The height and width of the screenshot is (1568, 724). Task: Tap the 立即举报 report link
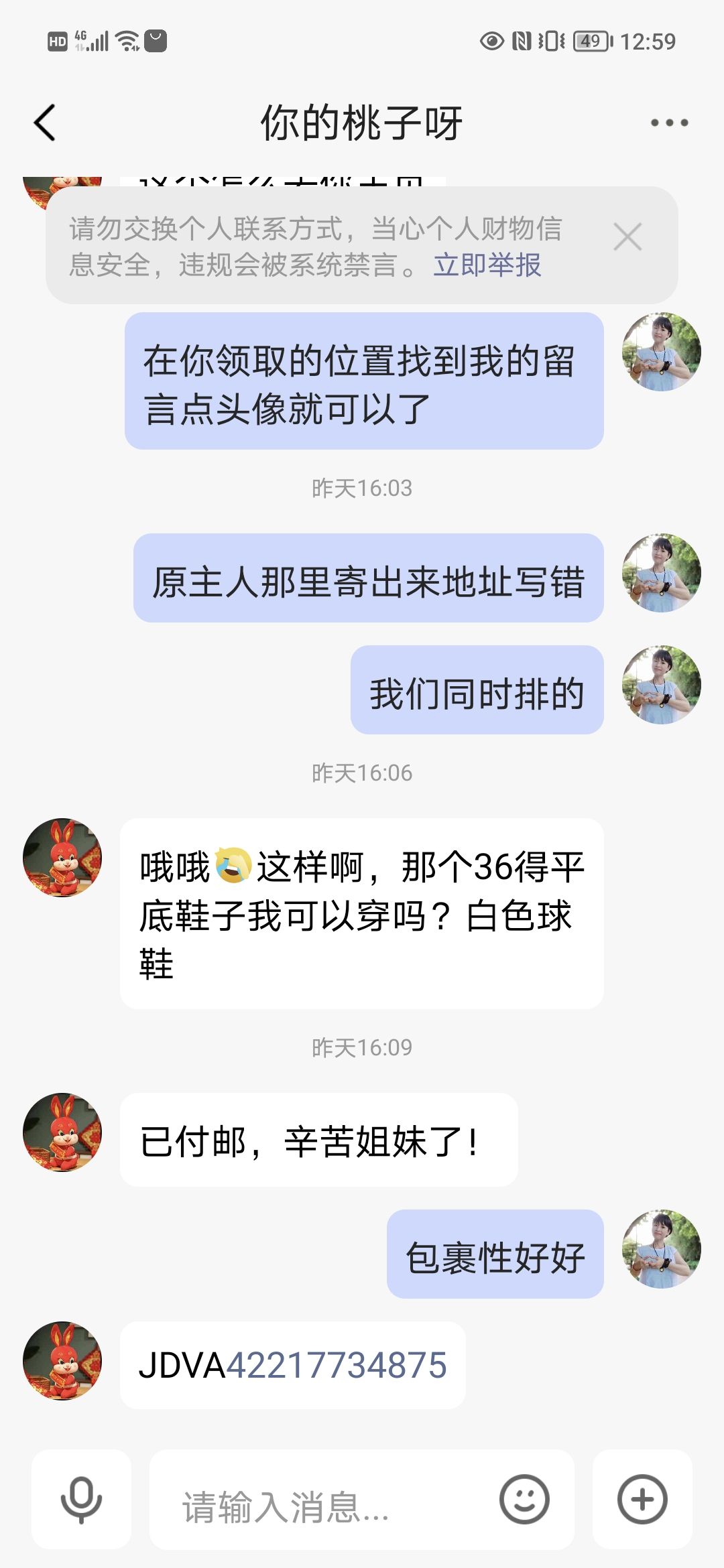487,265
